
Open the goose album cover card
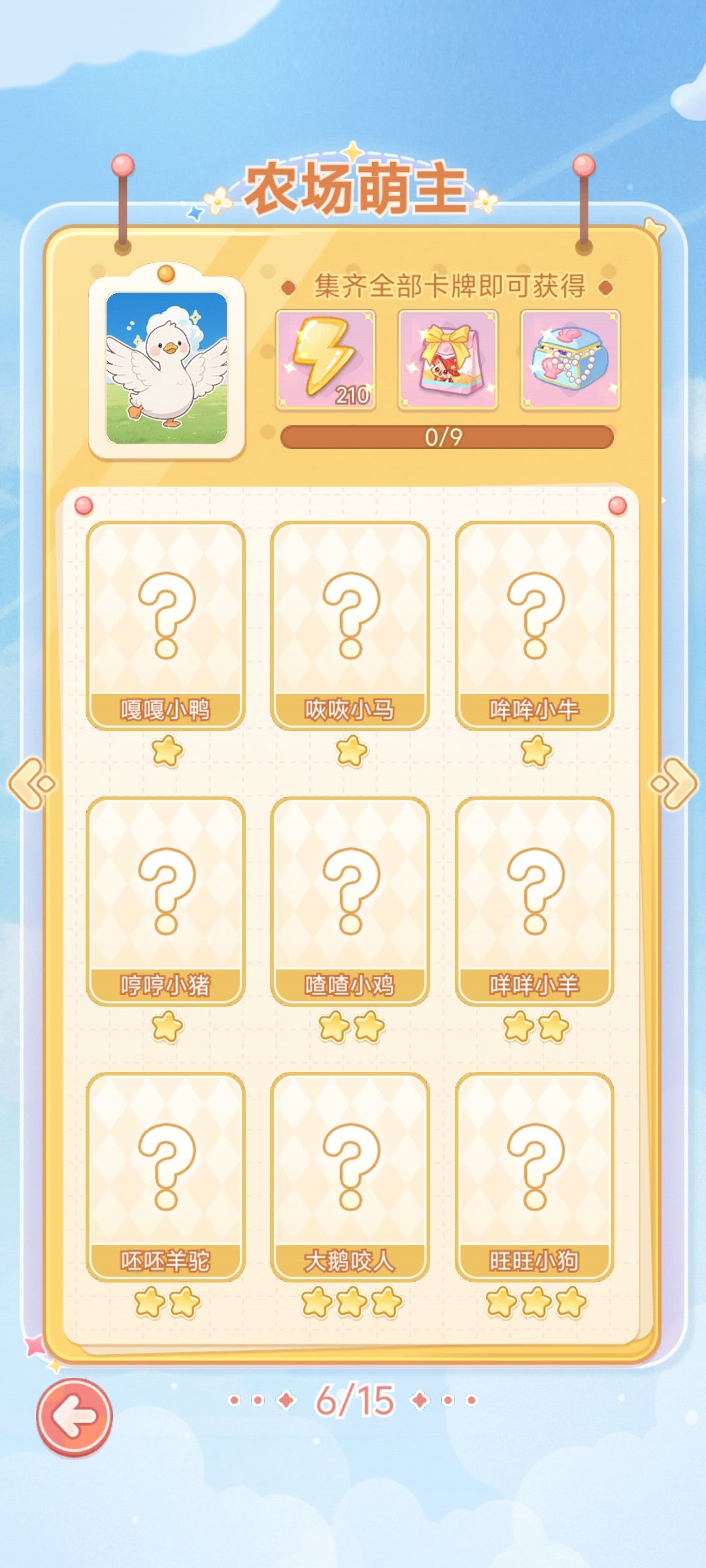point(167,368)
